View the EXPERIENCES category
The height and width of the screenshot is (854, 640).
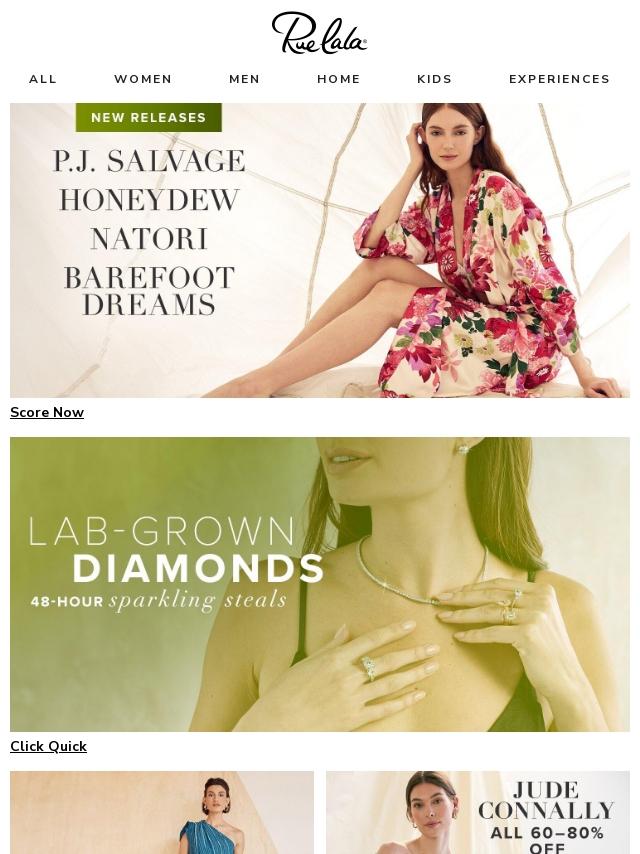pos(559,79)
